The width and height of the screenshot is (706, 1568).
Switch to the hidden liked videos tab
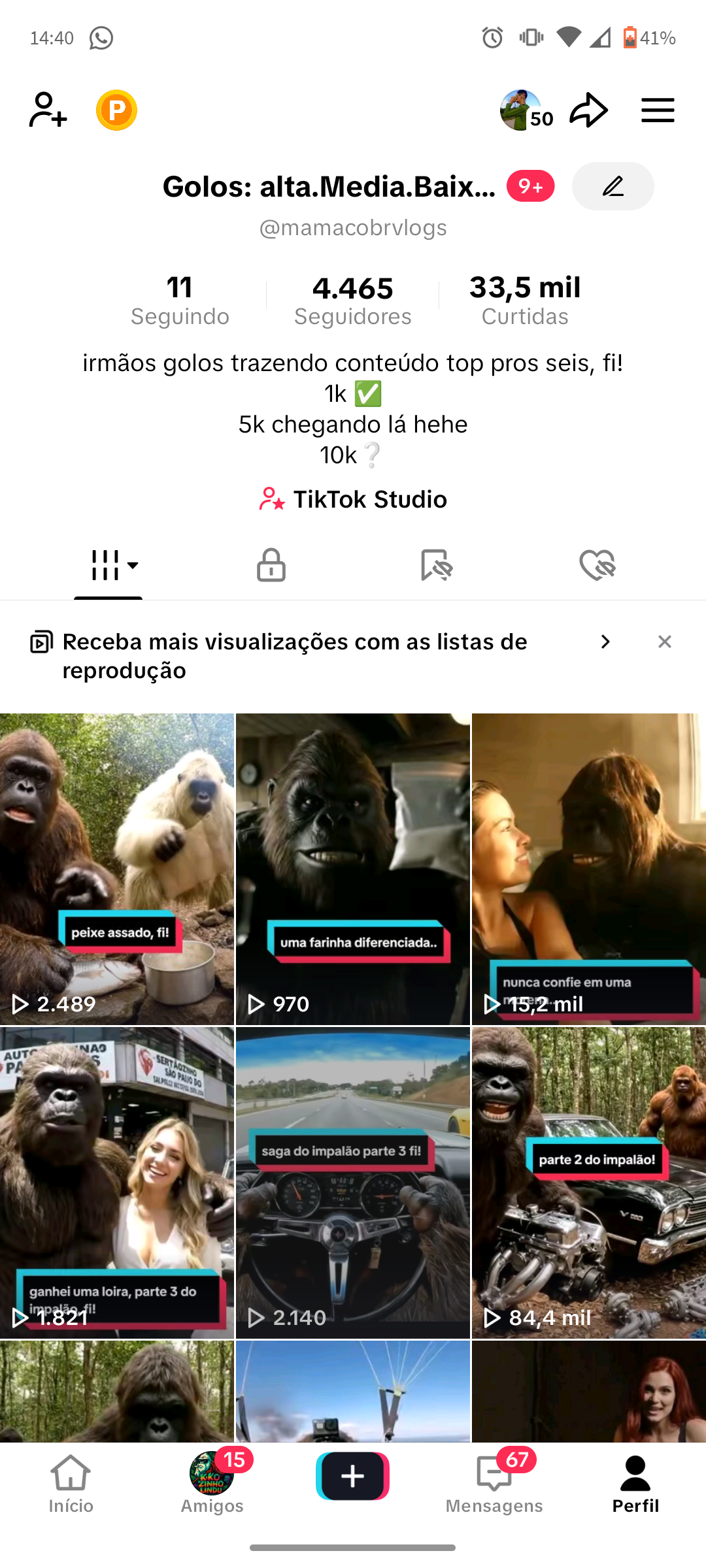click(597, 565)
